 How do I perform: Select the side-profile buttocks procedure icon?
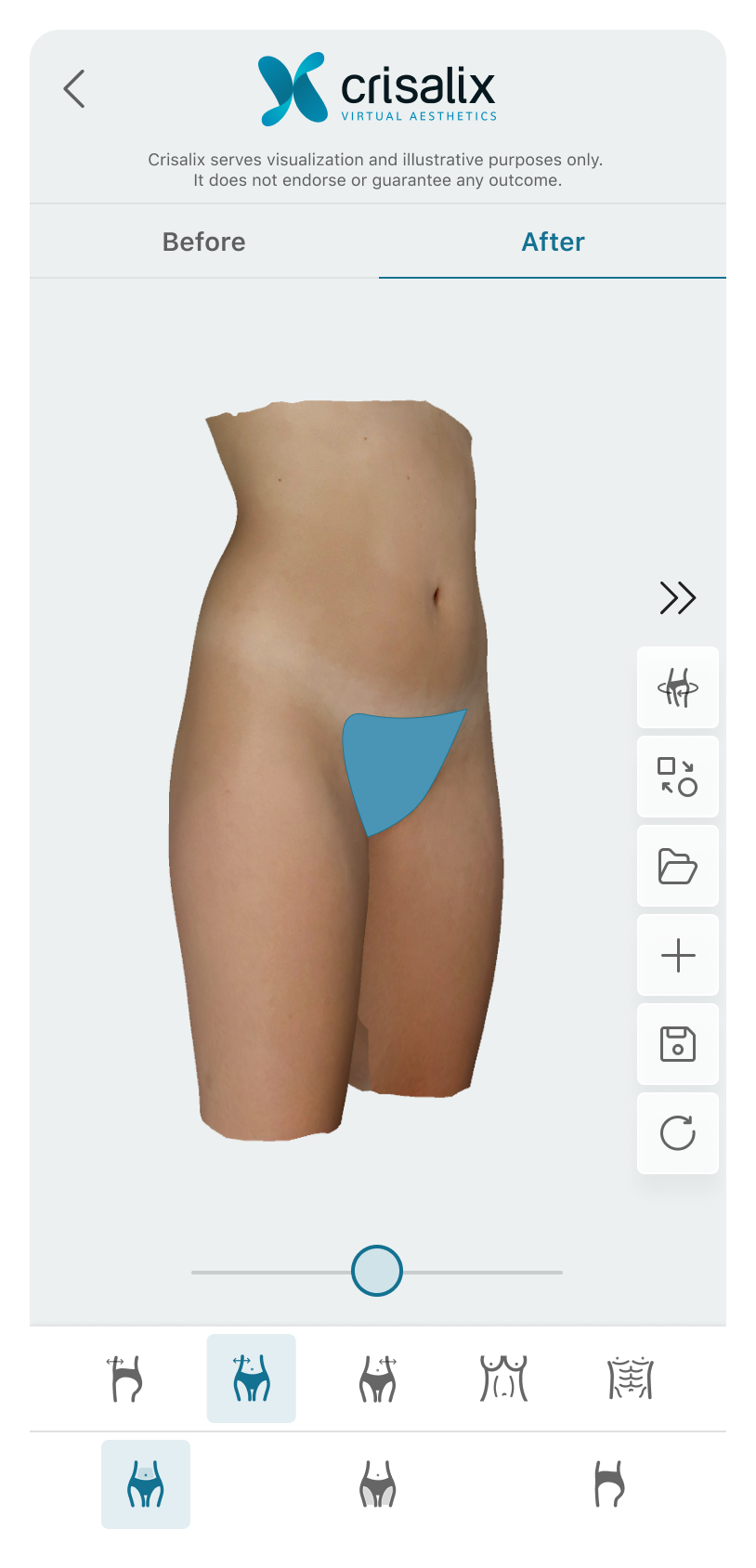[124, 1379]
